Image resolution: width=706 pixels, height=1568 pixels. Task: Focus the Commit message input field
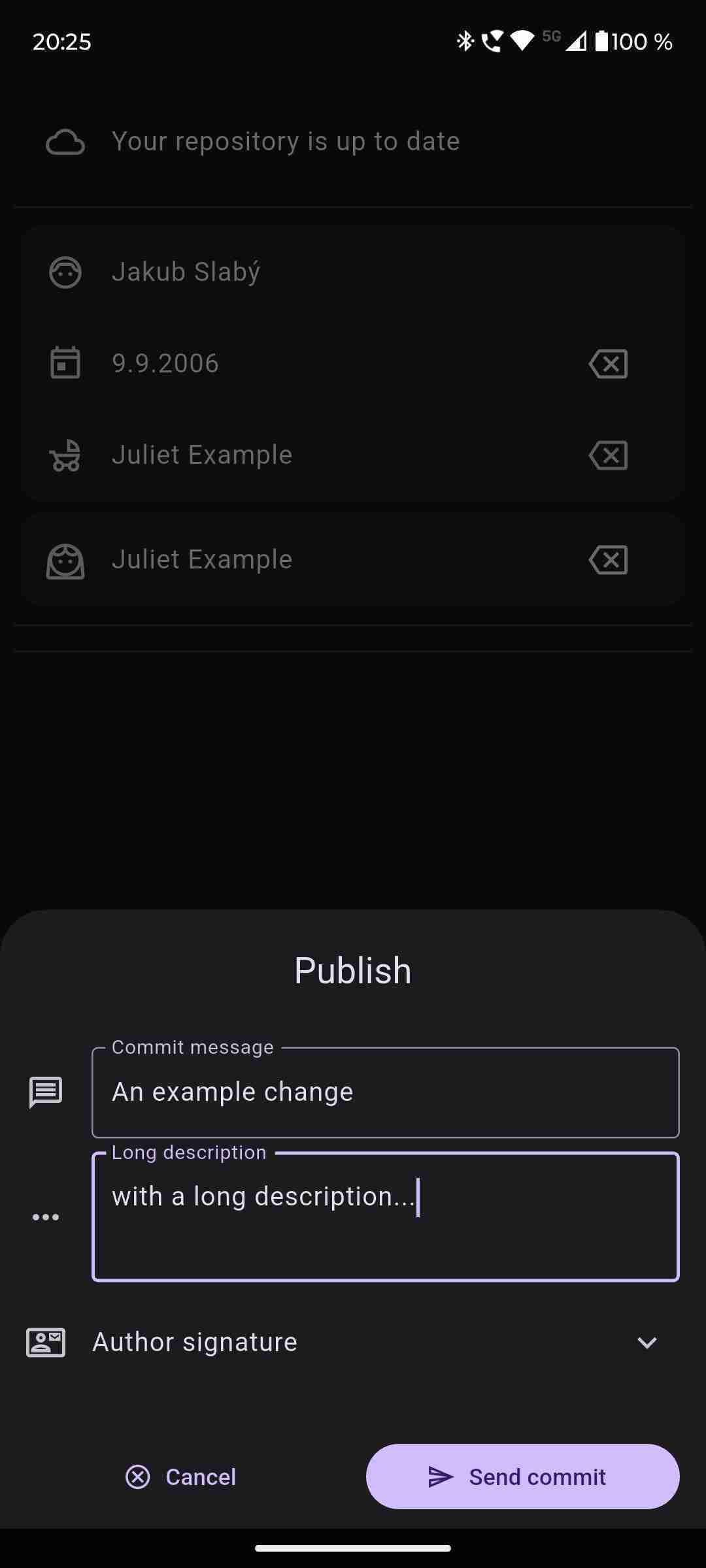(386, 1091)
